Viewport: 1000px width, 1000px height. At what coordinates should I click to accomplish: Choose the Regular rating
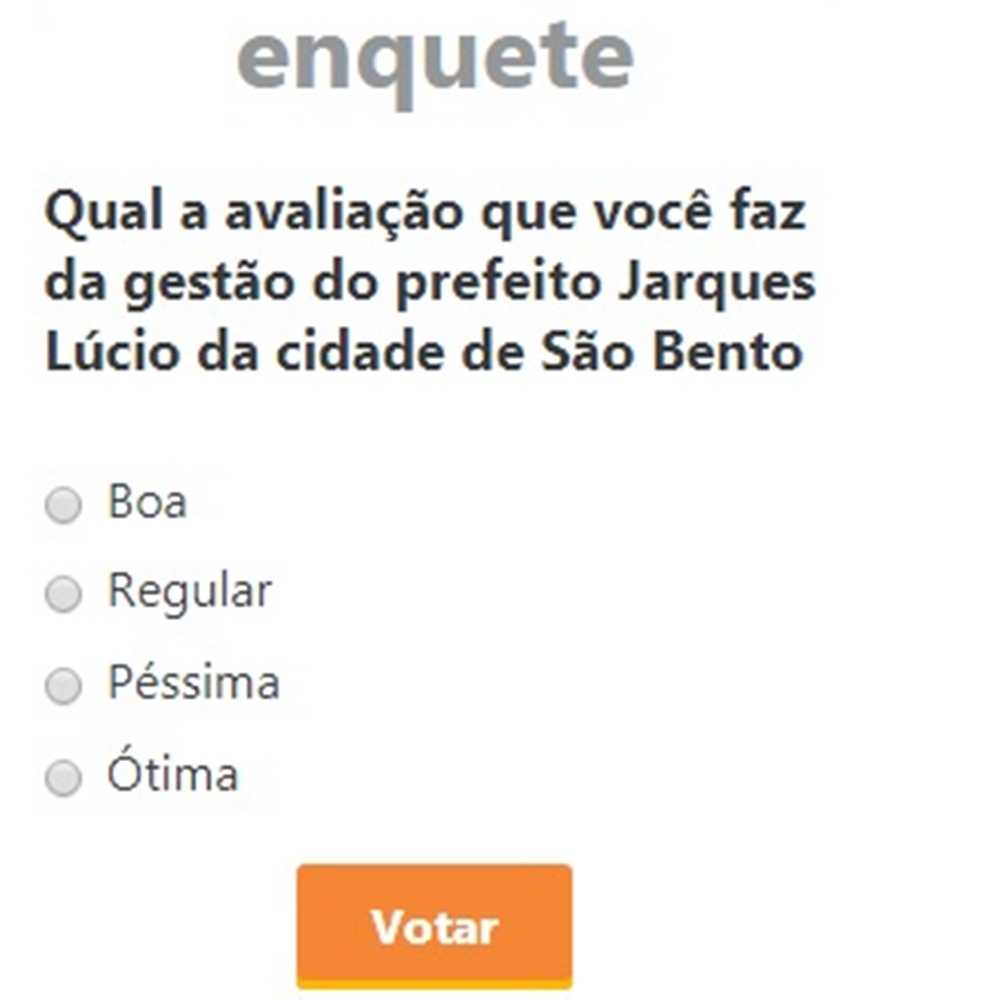[x=63, y=596]
